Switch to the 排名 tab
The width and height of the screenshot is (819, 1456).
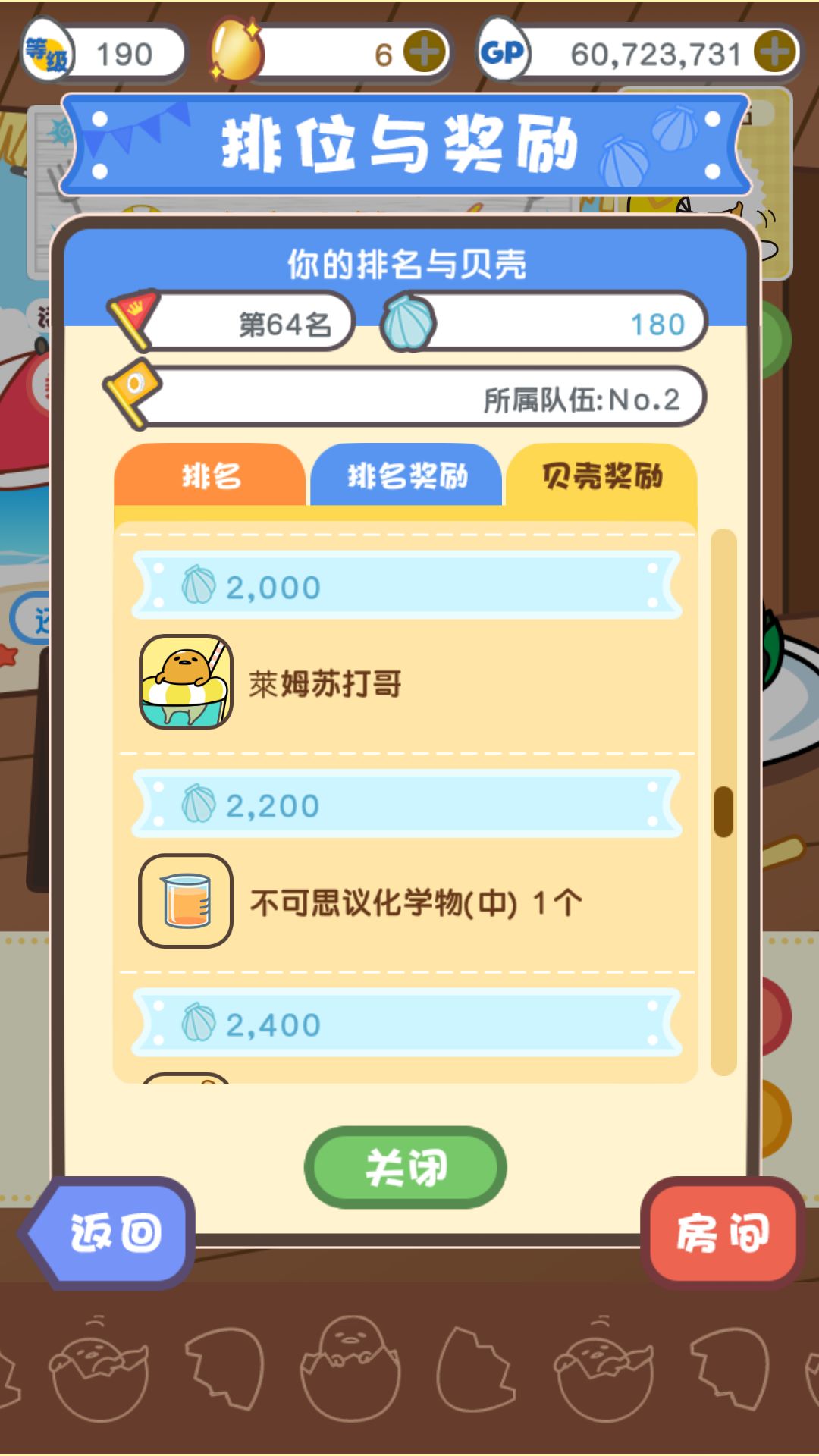[210, 477]
